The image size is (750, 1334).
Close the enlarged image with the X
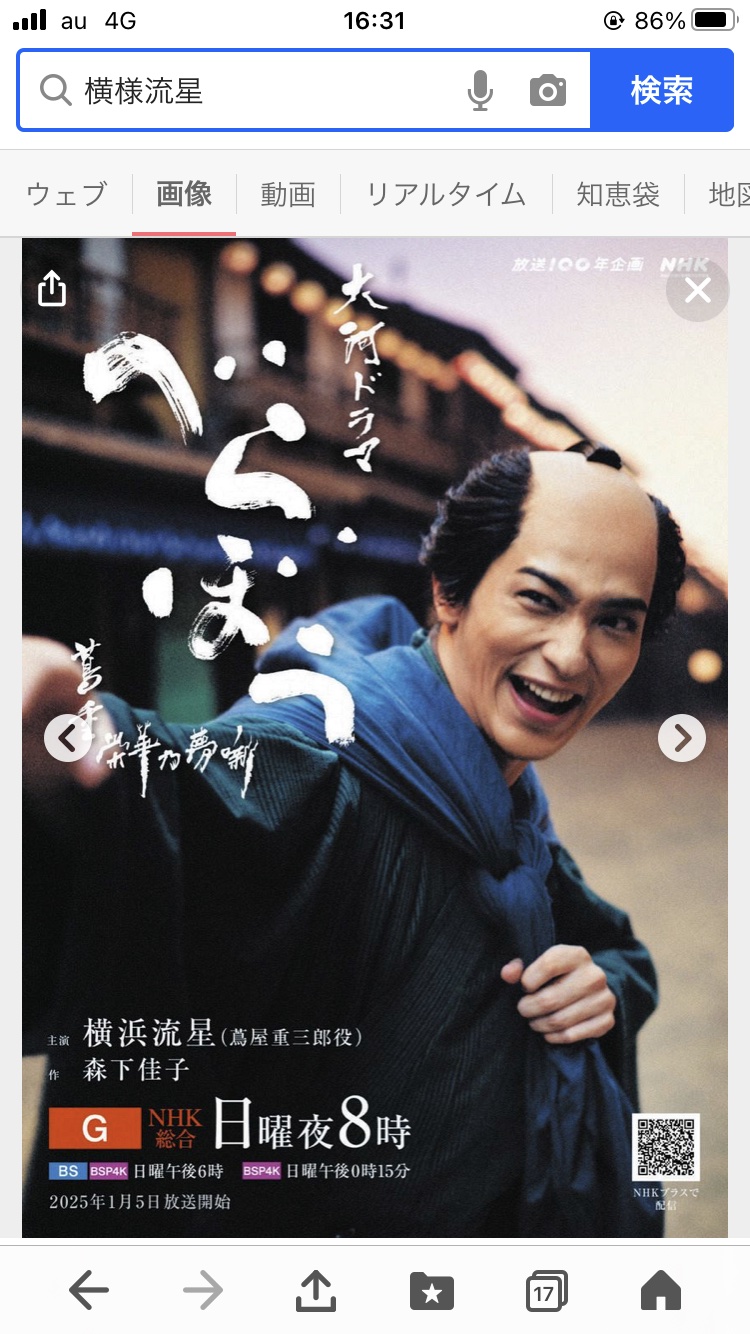tap(697, 290)
